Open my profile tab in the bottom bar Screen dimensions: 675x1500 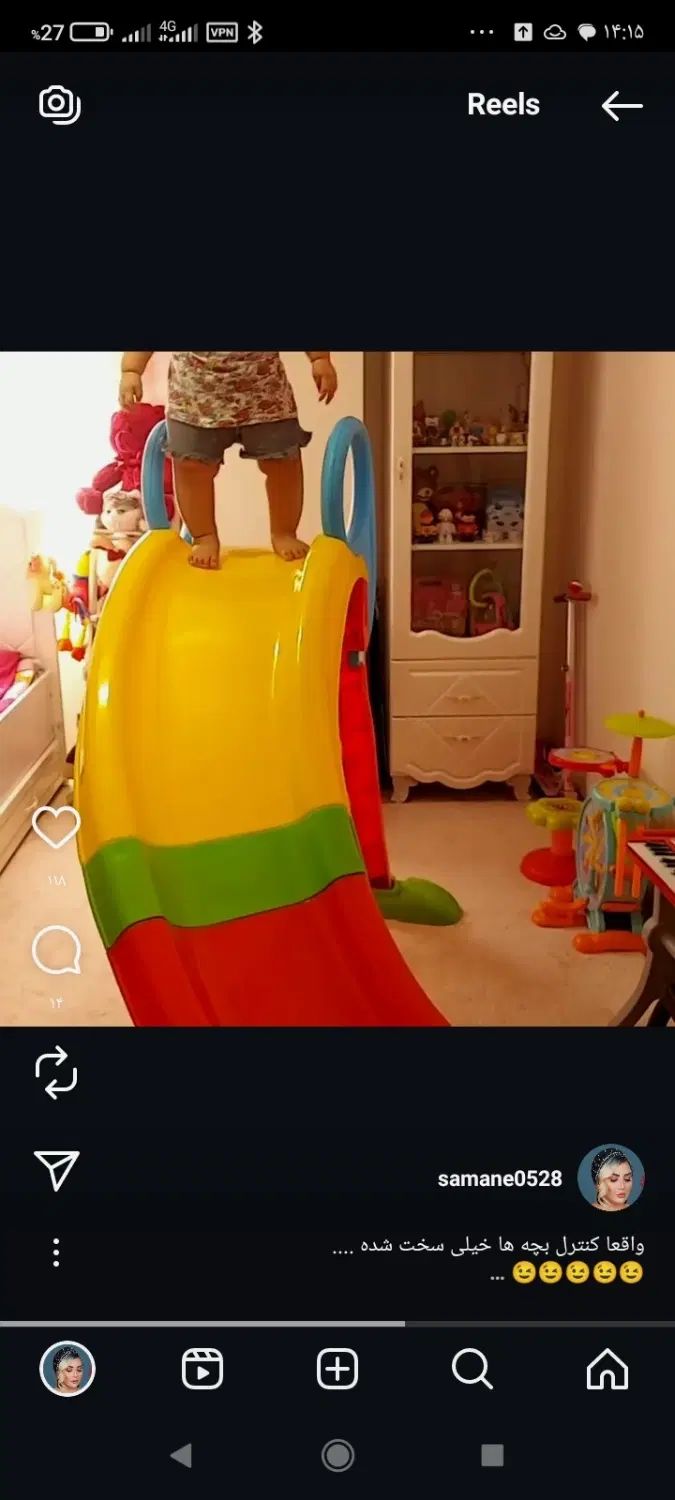pos(67,1369)
